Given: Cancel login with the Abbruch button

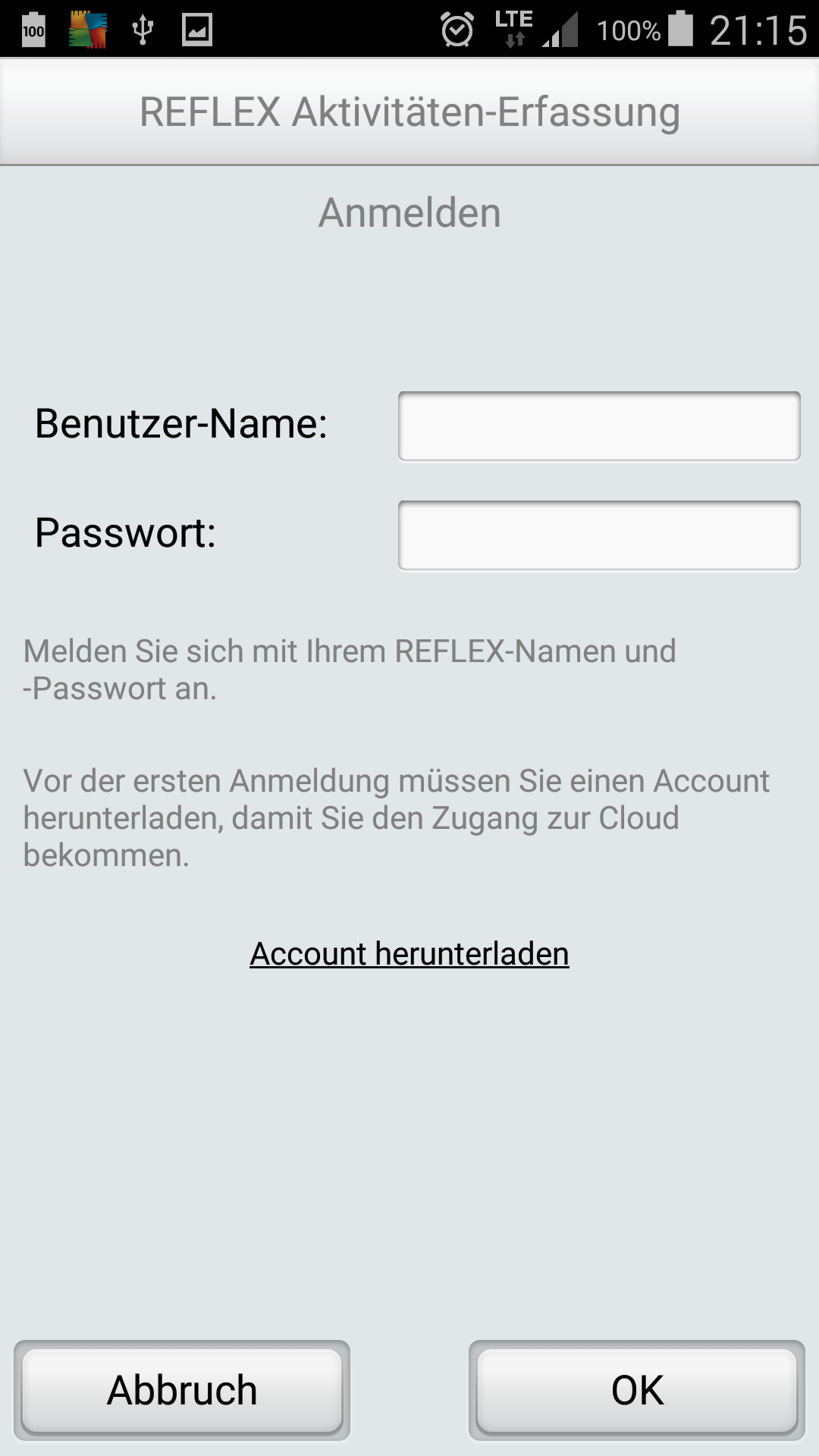Looking at the screenshot, I should tap(182, 1390).
